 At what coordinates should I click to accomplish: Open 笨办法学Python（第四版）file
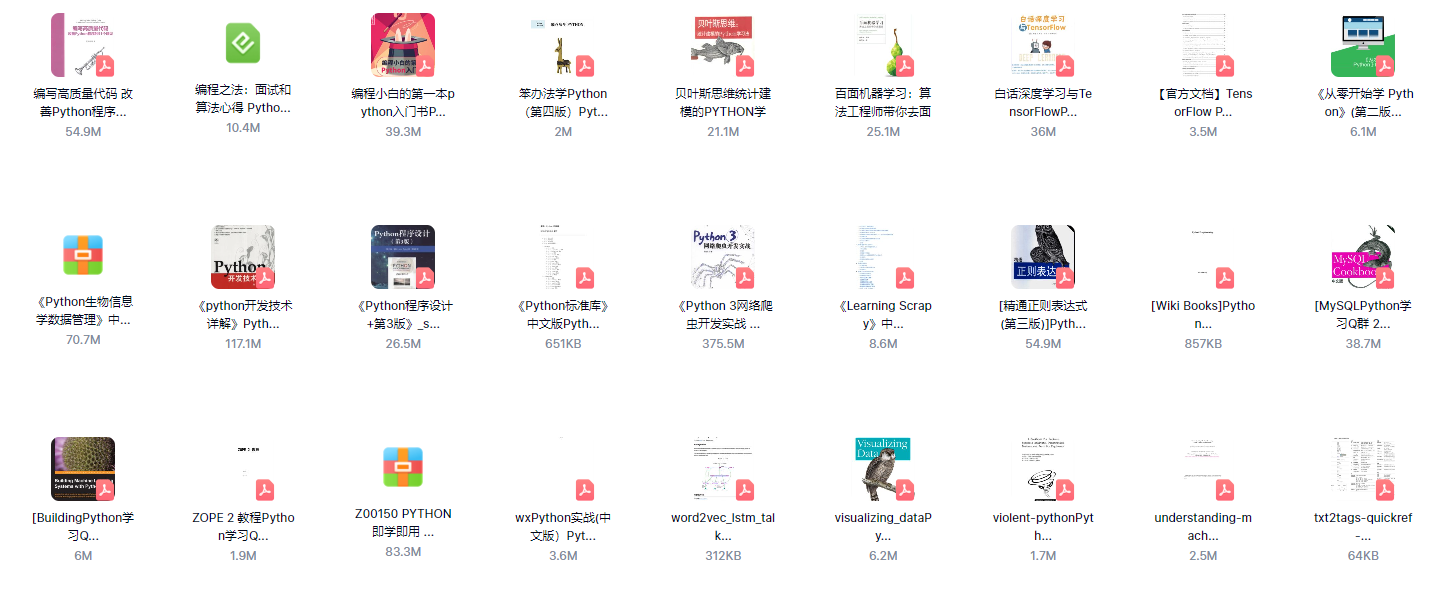click(563, 46)
